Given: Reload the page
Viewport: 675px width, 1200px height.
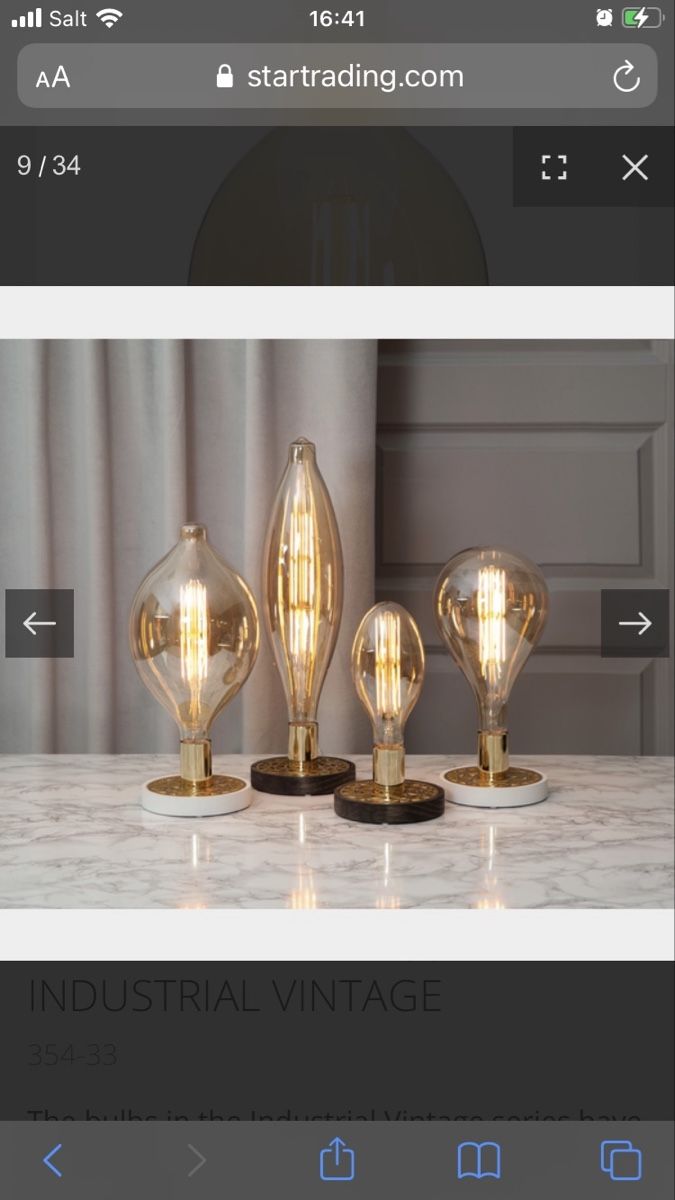Looking at the screenshot, I should (626, 77).
